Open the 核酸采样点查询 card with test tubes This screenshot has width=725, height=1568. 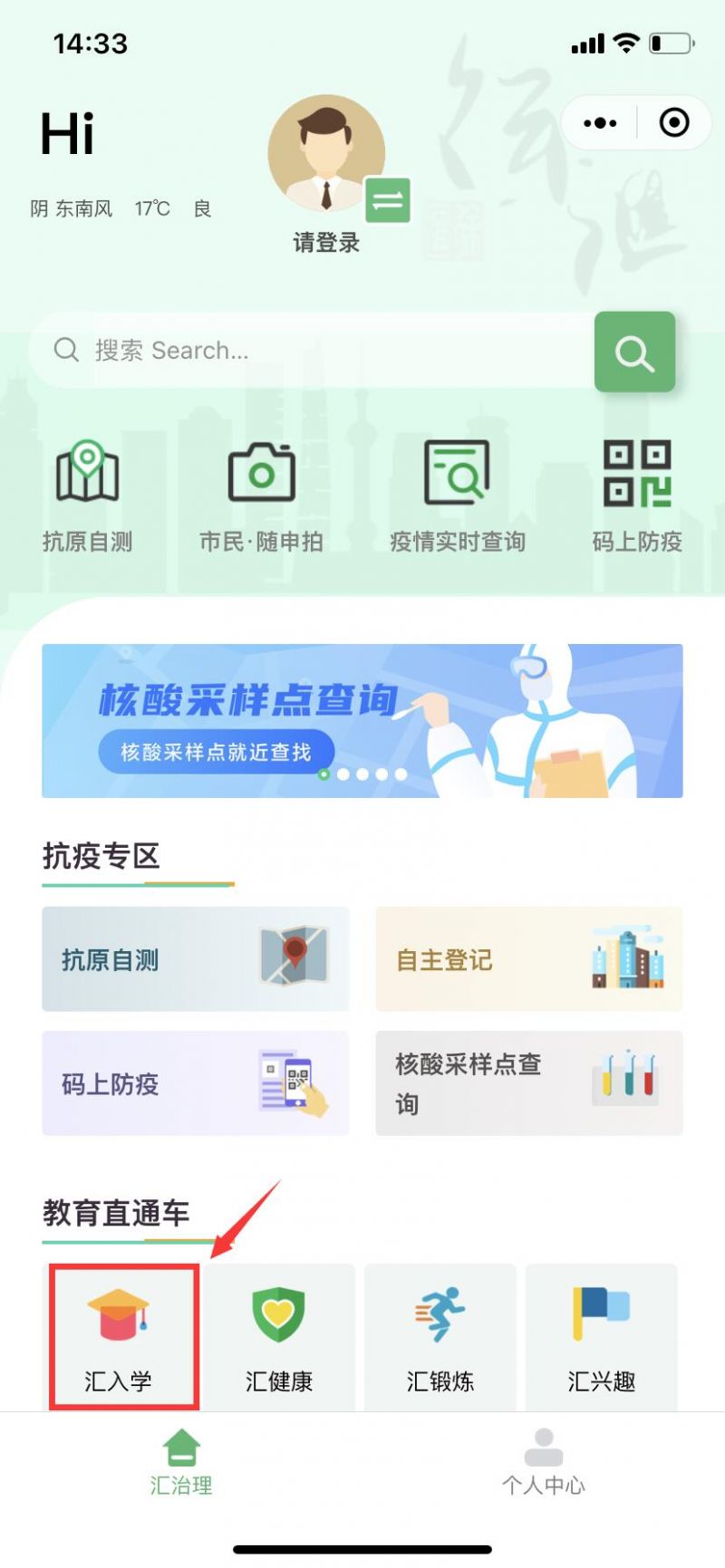tap(528, 1083)
